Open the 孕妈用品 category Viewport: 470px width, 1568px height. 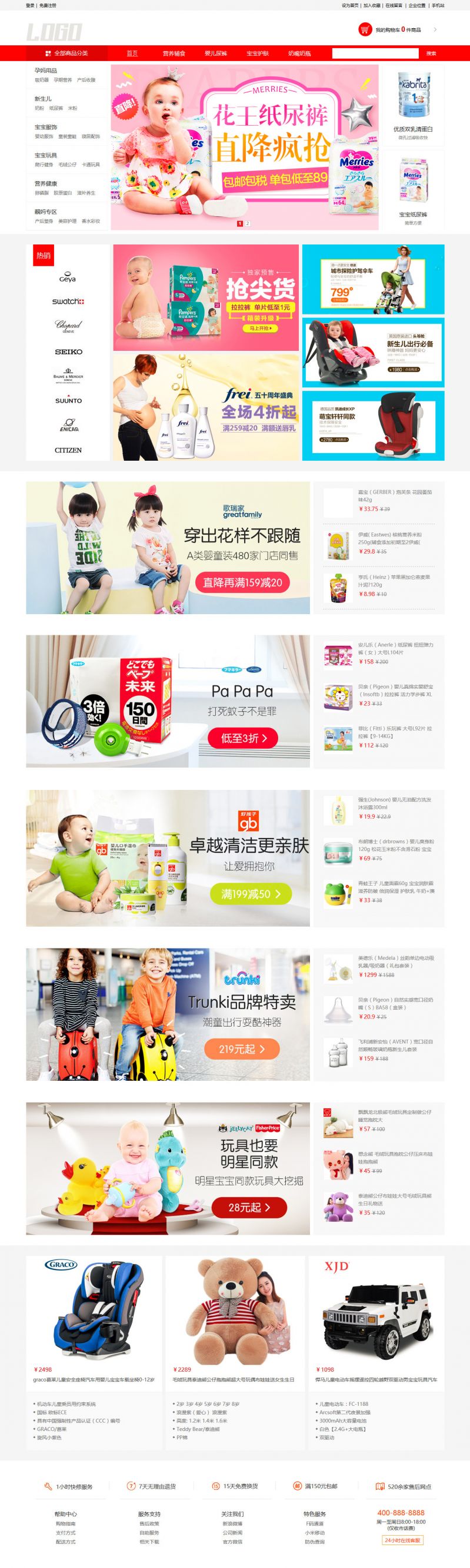[46, 71]
